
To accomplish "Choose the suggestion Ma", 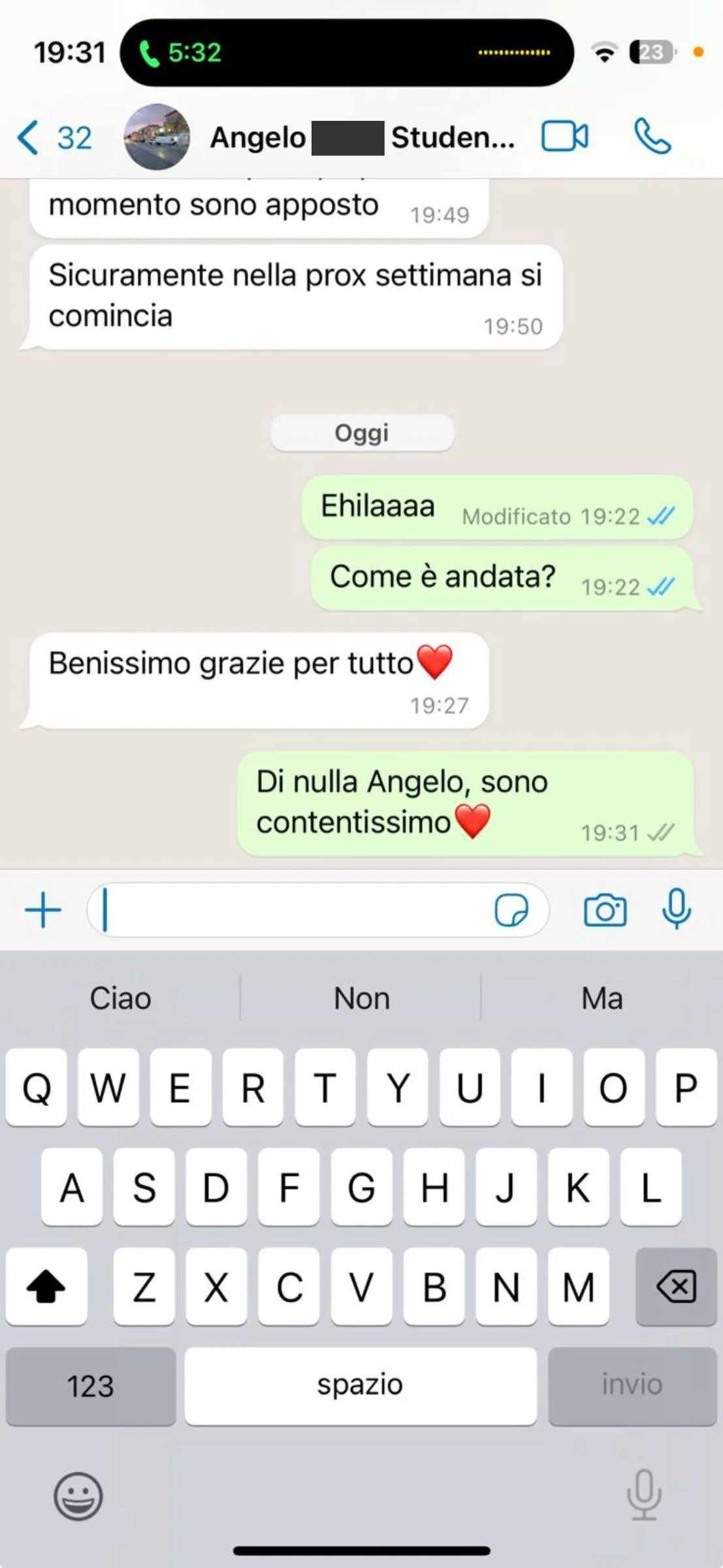I will pos(602,998).
